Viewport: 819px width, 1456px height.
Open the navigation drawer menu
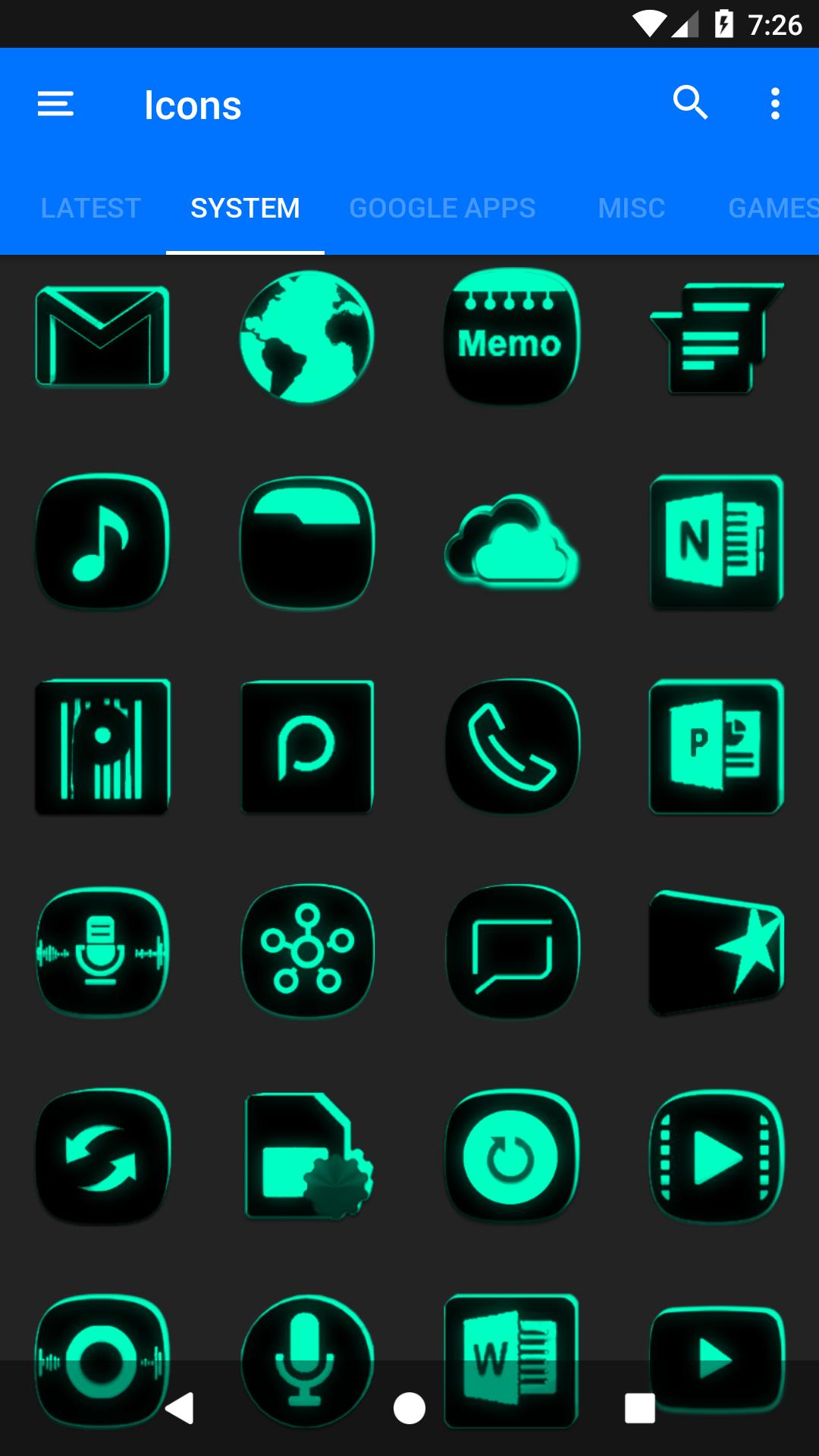tap(55, 104)
